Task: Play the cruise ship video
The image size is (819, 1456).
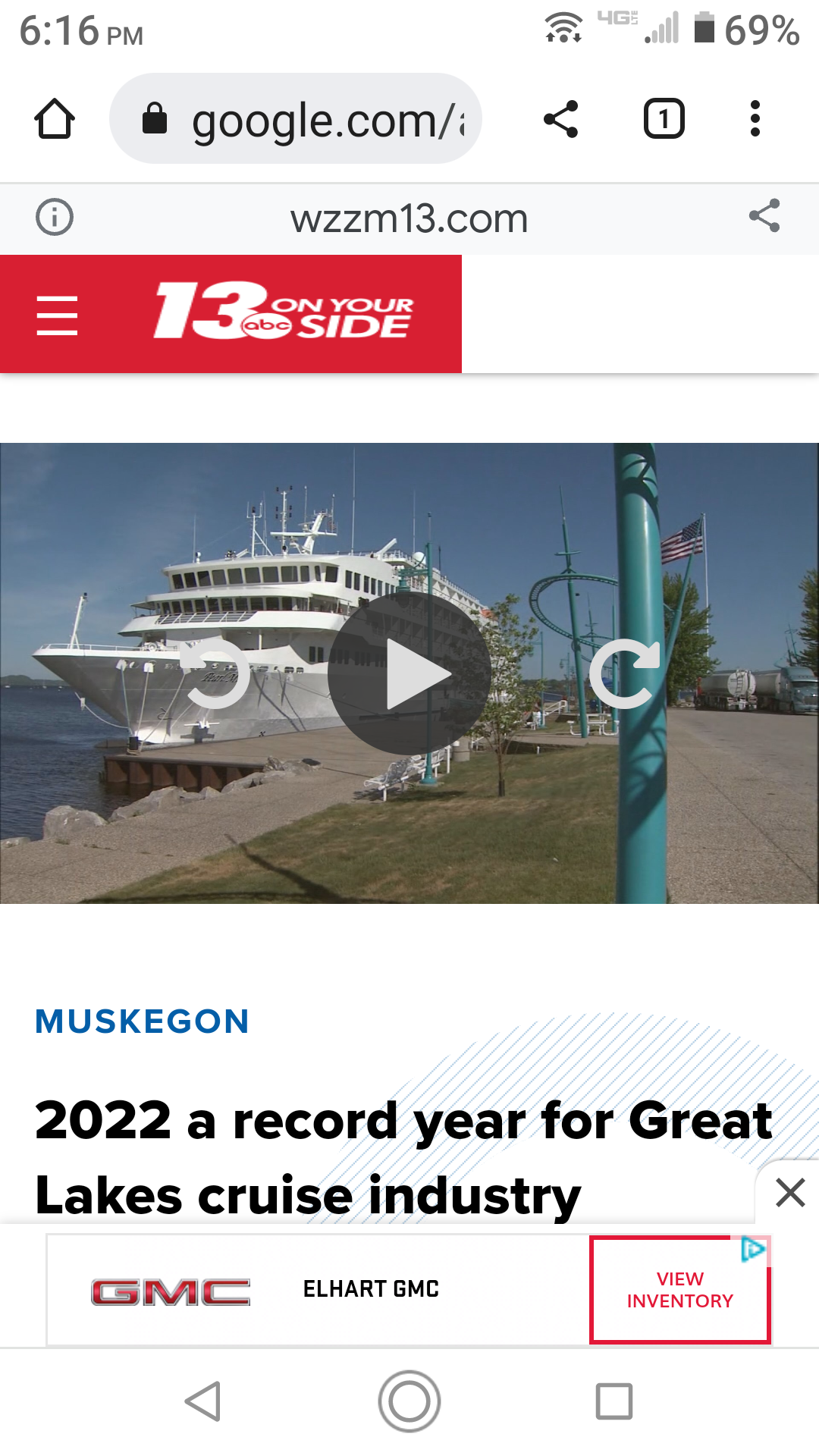Action: (409, 673)
